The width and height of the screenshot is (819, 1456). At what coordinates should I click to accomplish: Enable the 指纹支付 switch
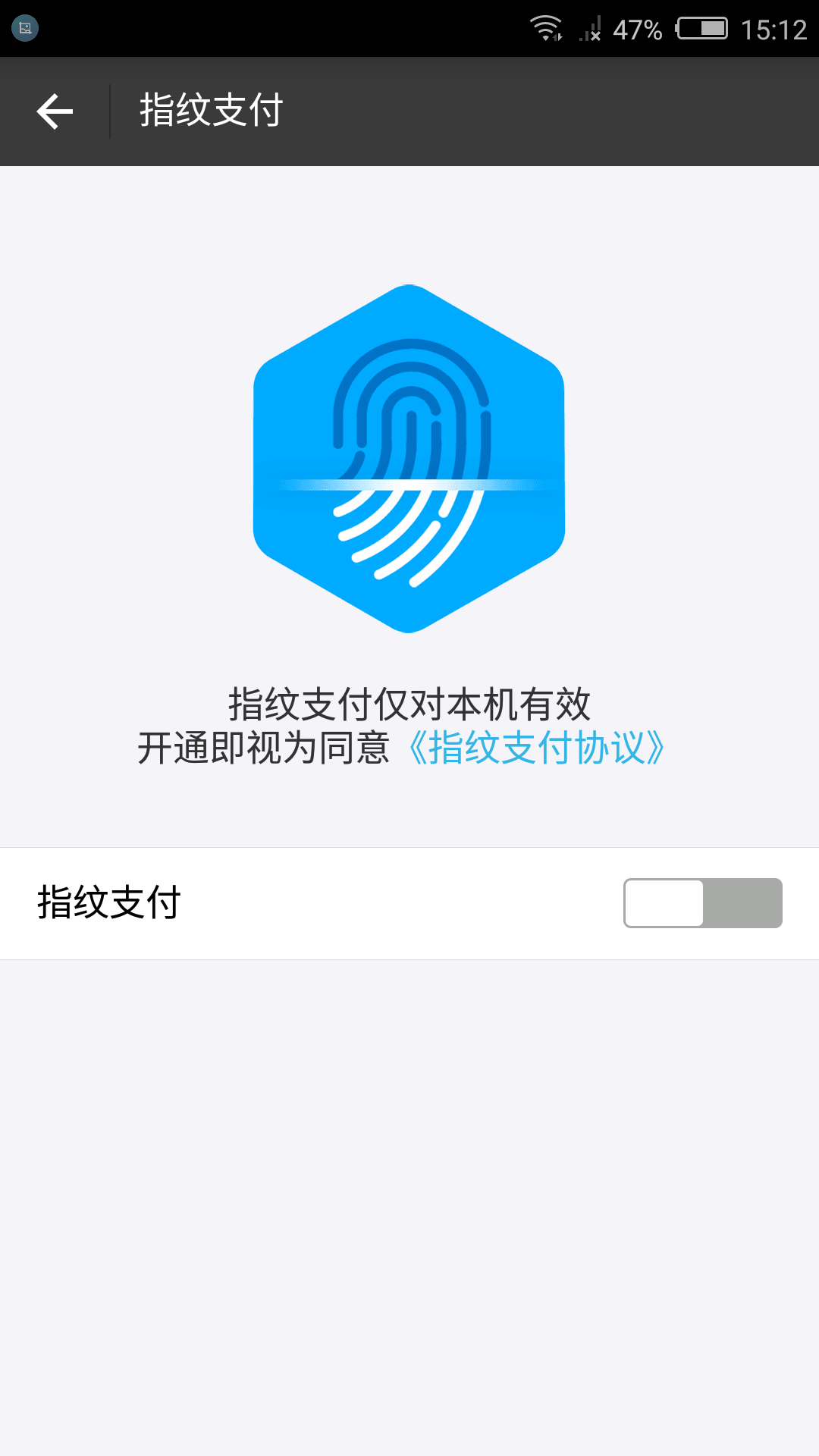pos(702,903)
